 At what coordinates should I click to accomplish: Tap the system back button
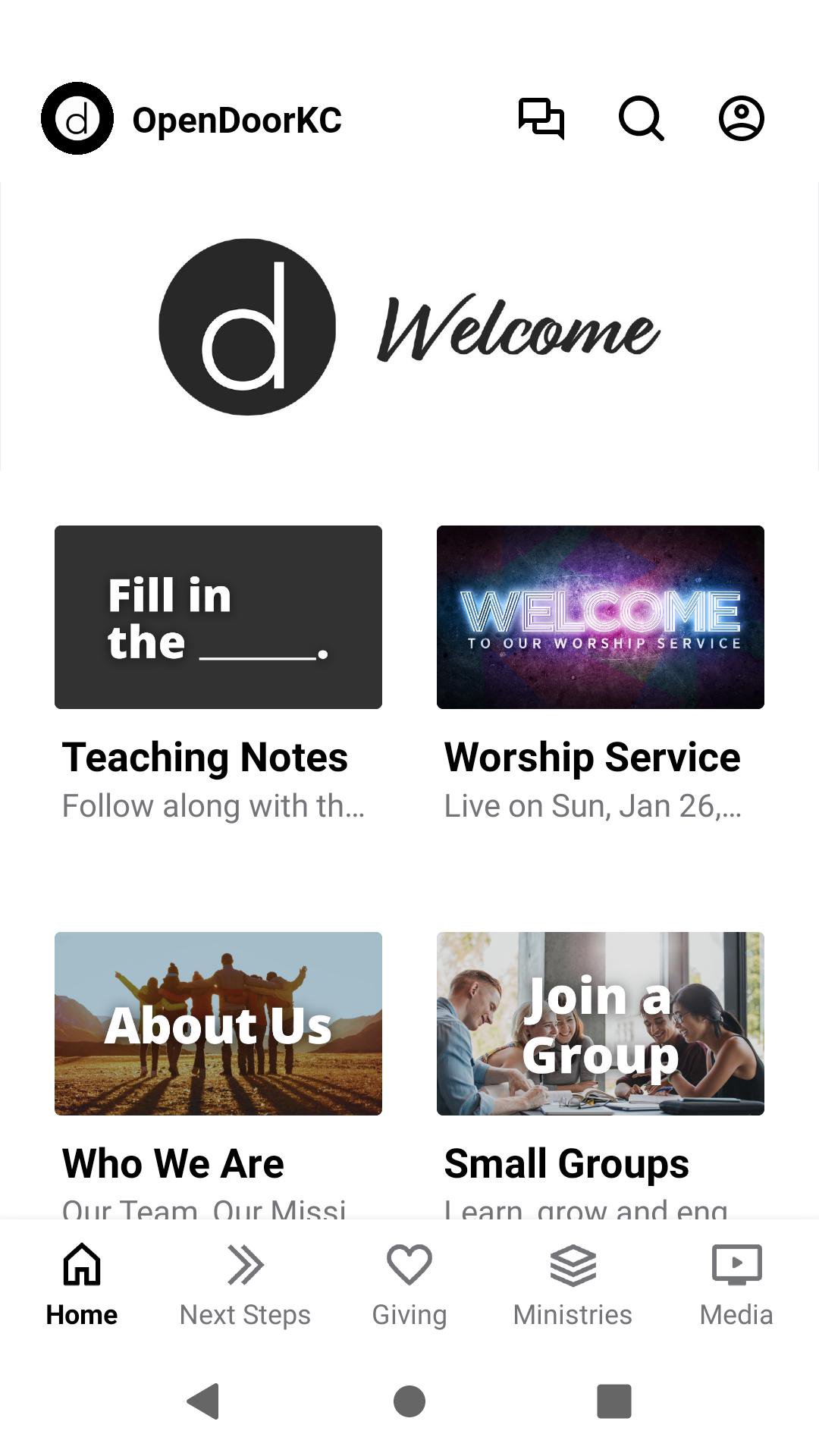pyautogui.click(x=203, y=1401)
